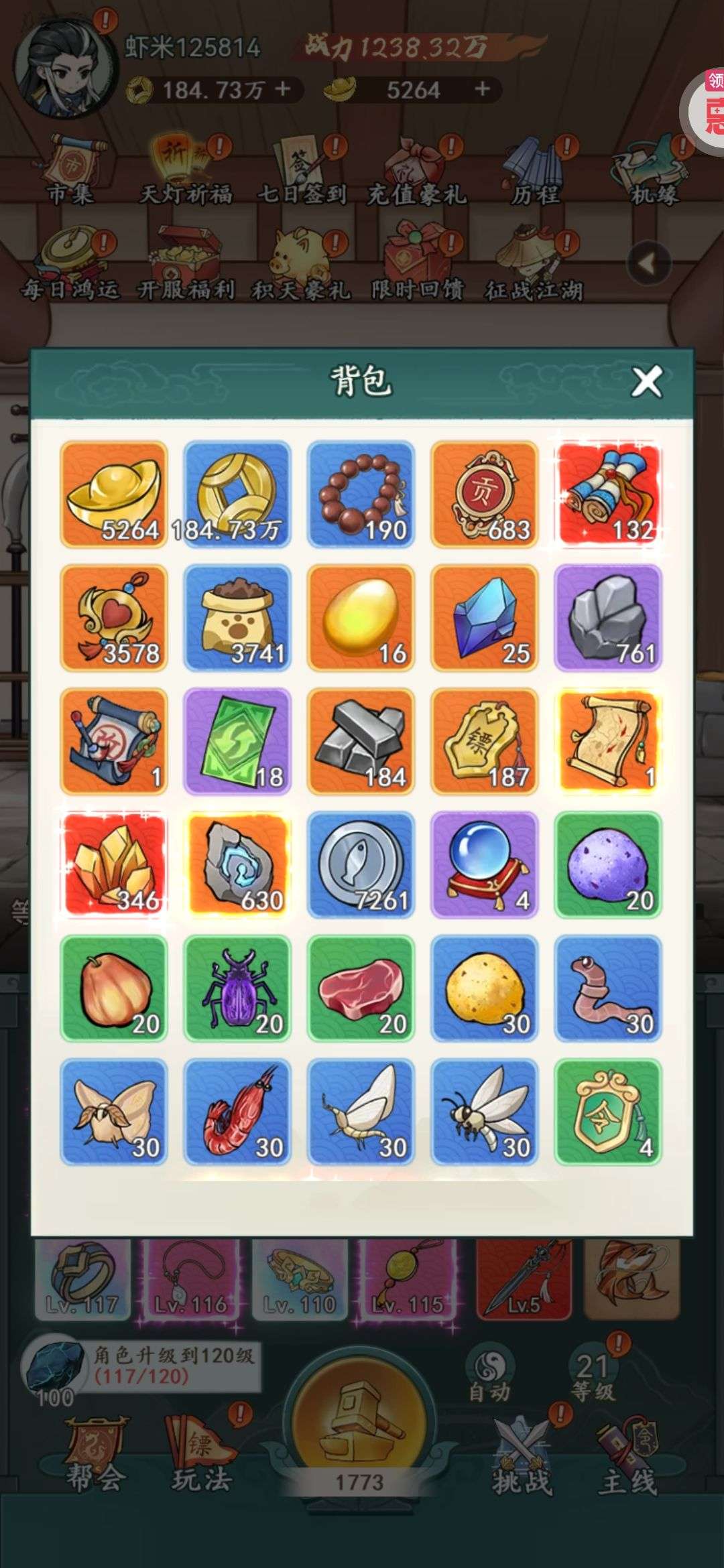The height and width of the screenshot is (1568, 724).
Task: Select the red shrimp bait item
Action: (x=237, y=1112)
